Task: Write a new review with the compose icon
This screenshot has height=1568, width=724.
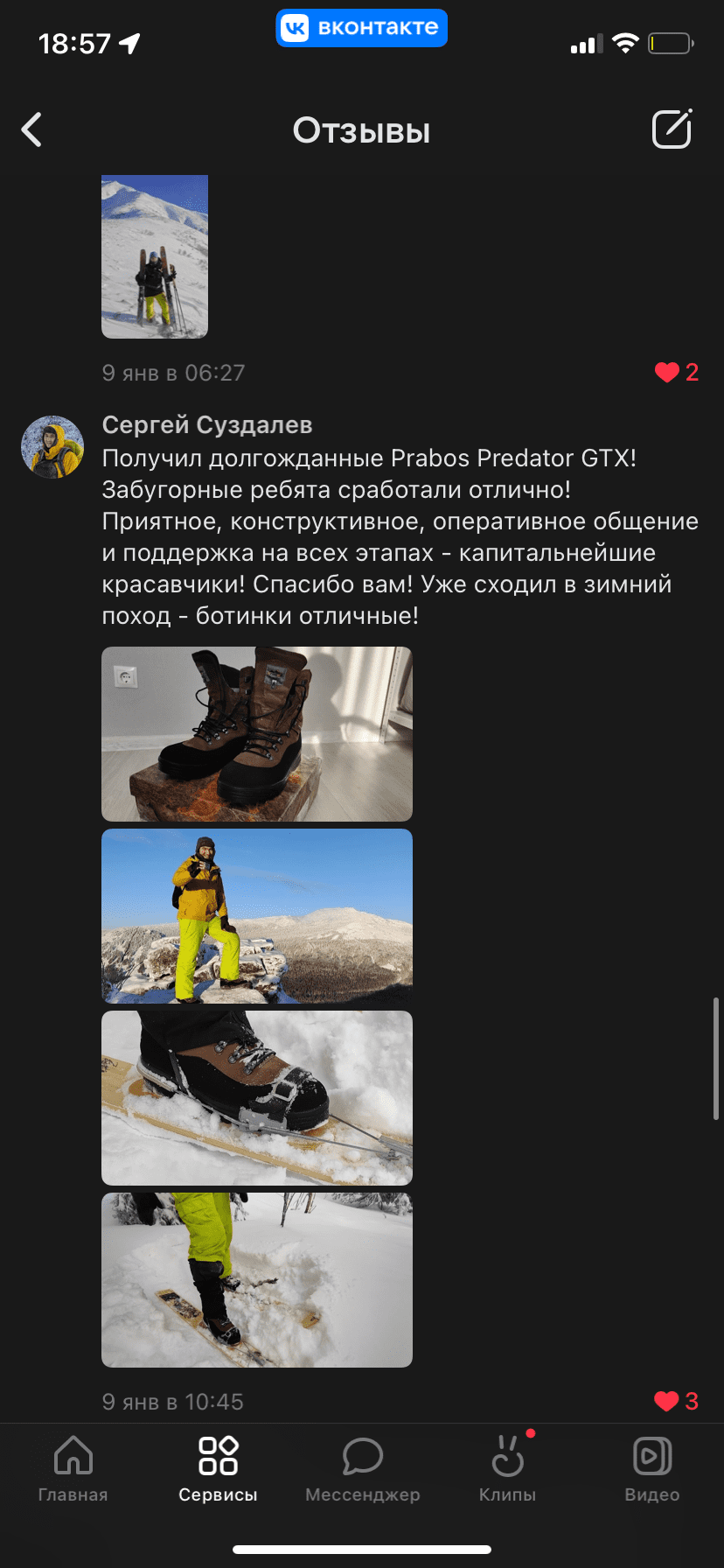Action: point(672,129)
